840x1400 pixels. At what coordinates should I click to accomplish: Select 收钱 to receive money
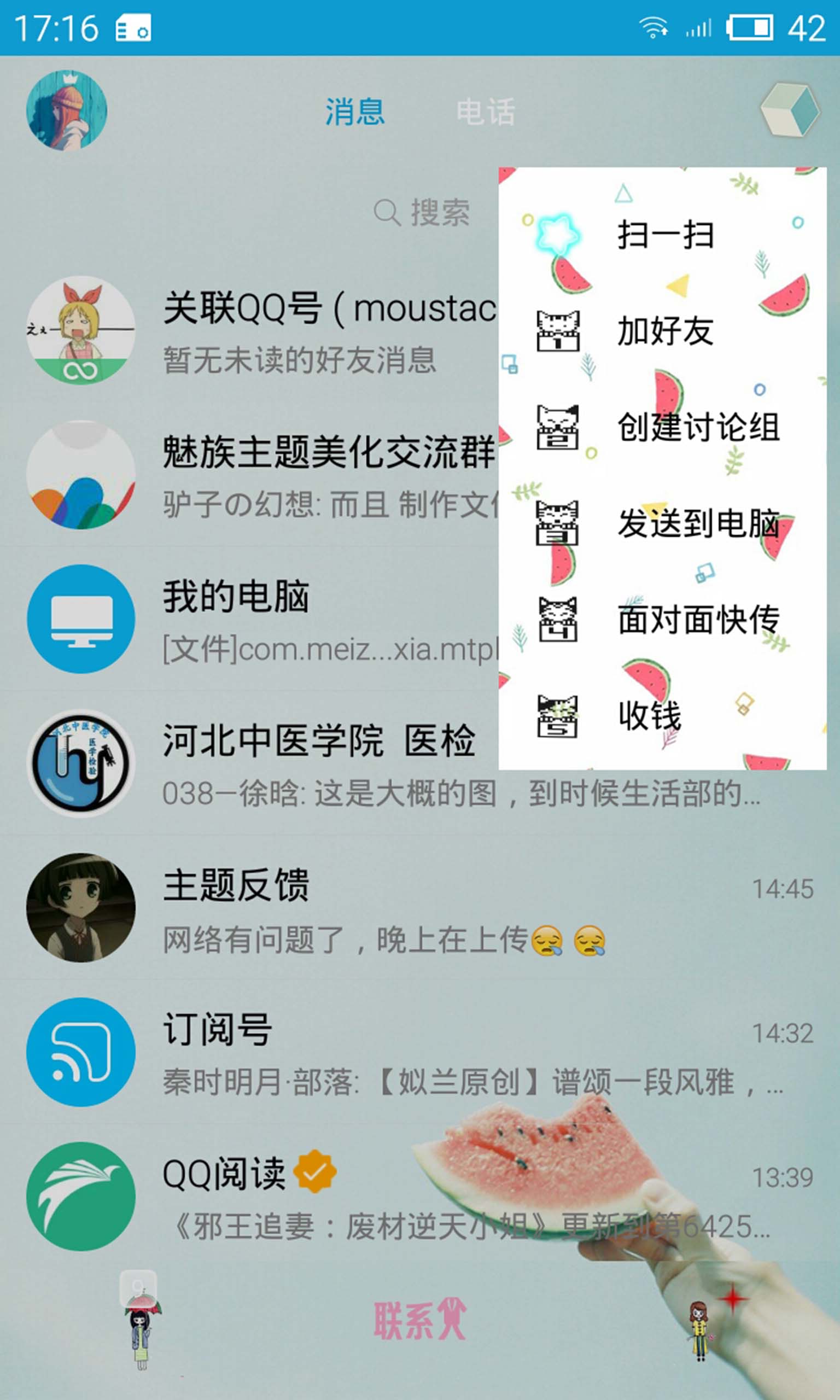coord(650,715)
